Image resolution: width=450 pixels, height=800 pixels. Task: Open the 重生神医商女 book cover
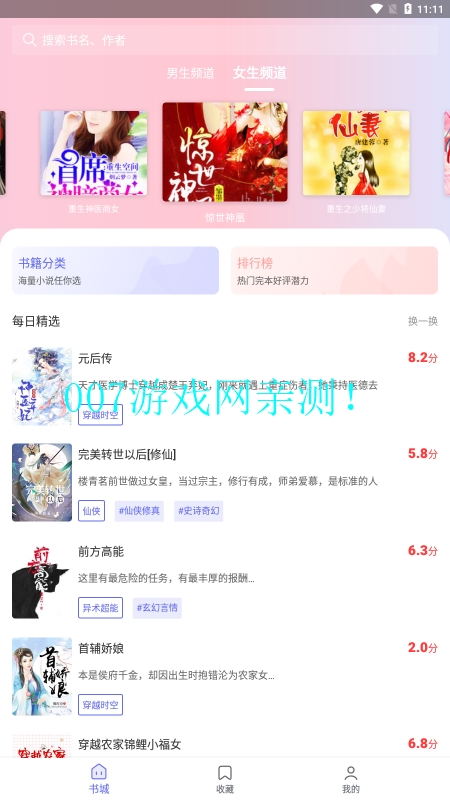pyautogui.click(x=94, y=153)
